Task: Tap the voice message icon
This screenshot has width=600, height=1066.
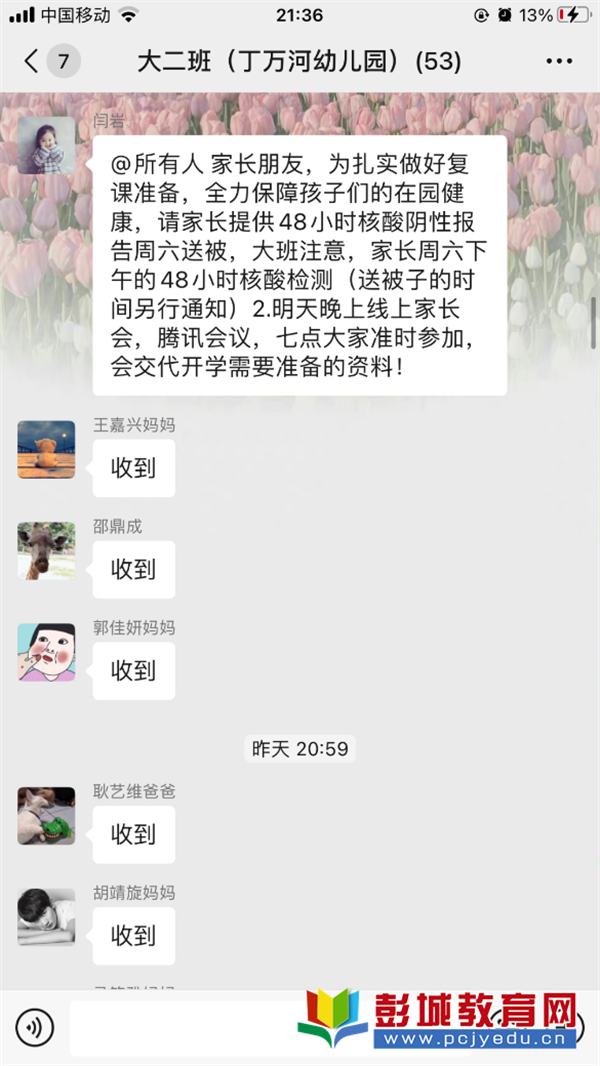Action: pos(36,1027)
